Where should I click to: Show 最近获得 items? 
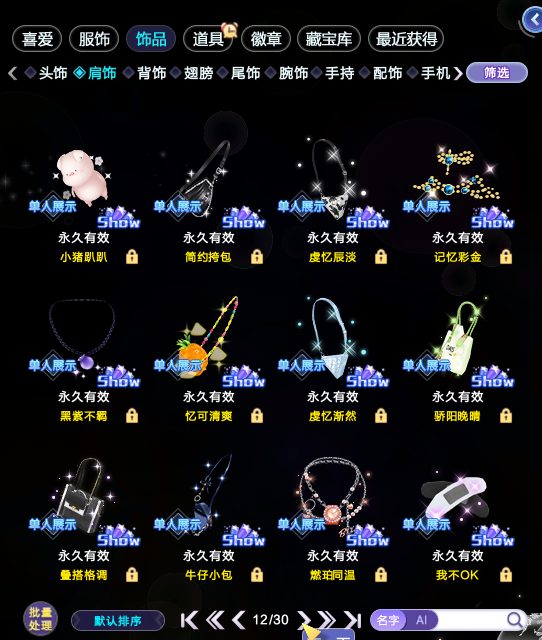[x=406, y=39]
